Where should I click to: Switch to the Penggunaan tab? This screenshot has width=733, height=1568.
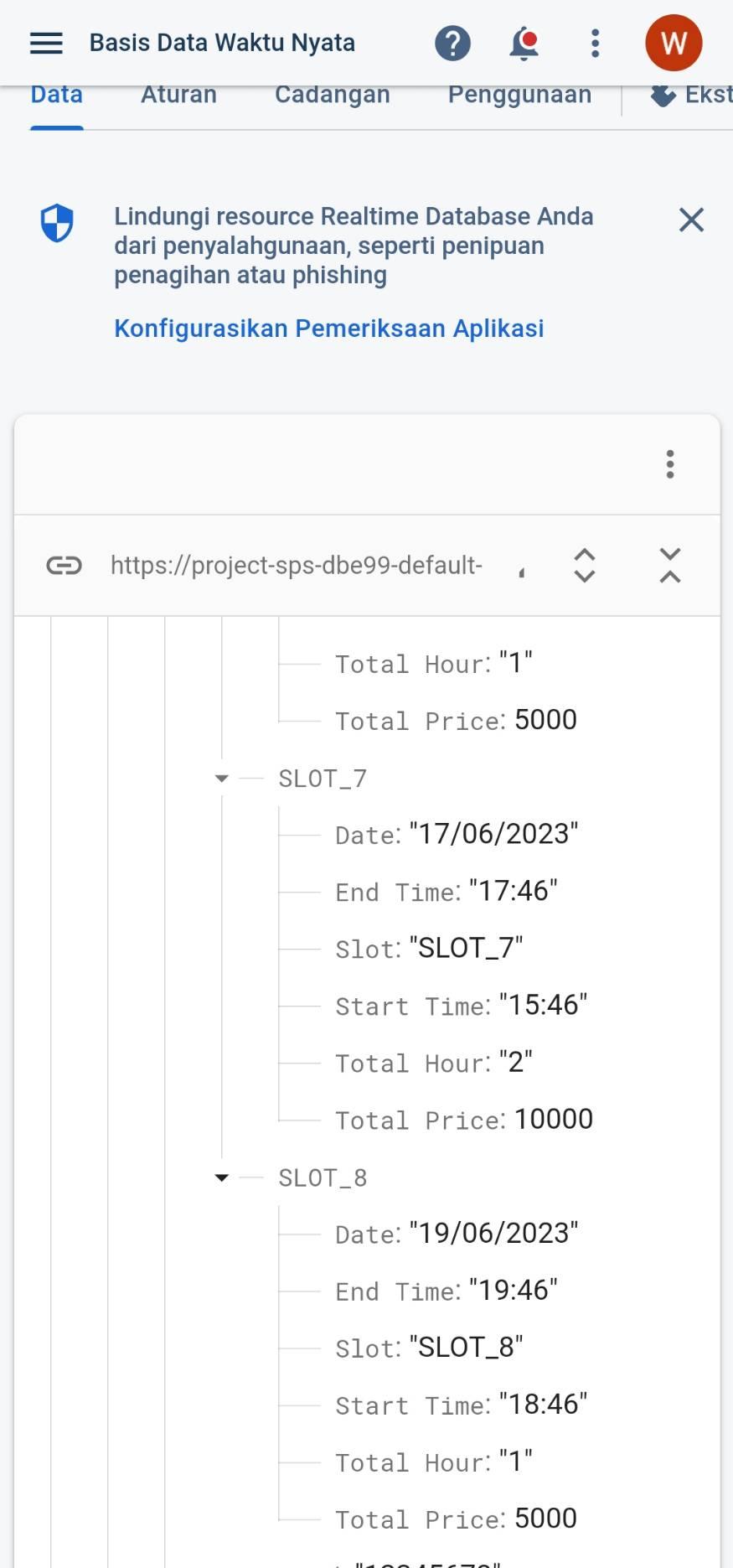[x=519, y=95]
